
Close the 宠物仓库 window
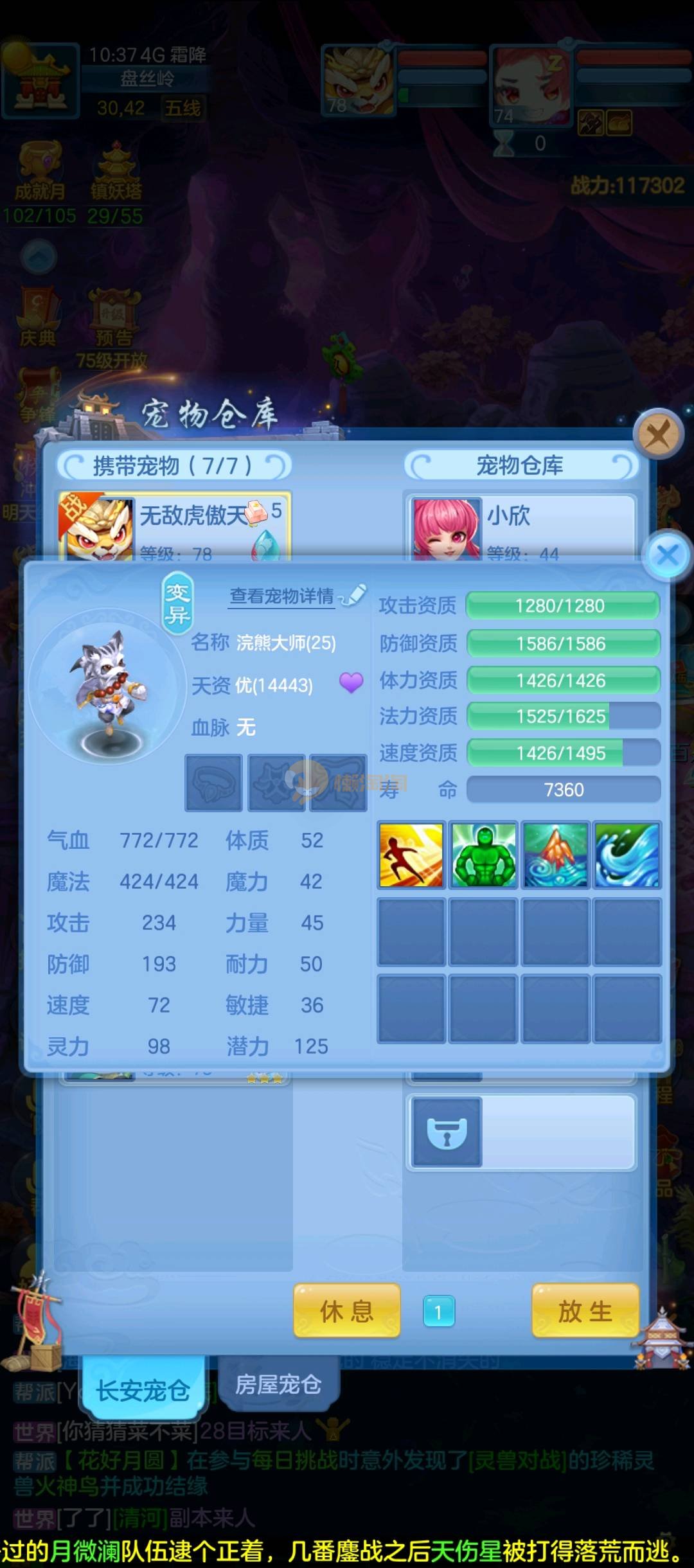[x=657, y=434]
